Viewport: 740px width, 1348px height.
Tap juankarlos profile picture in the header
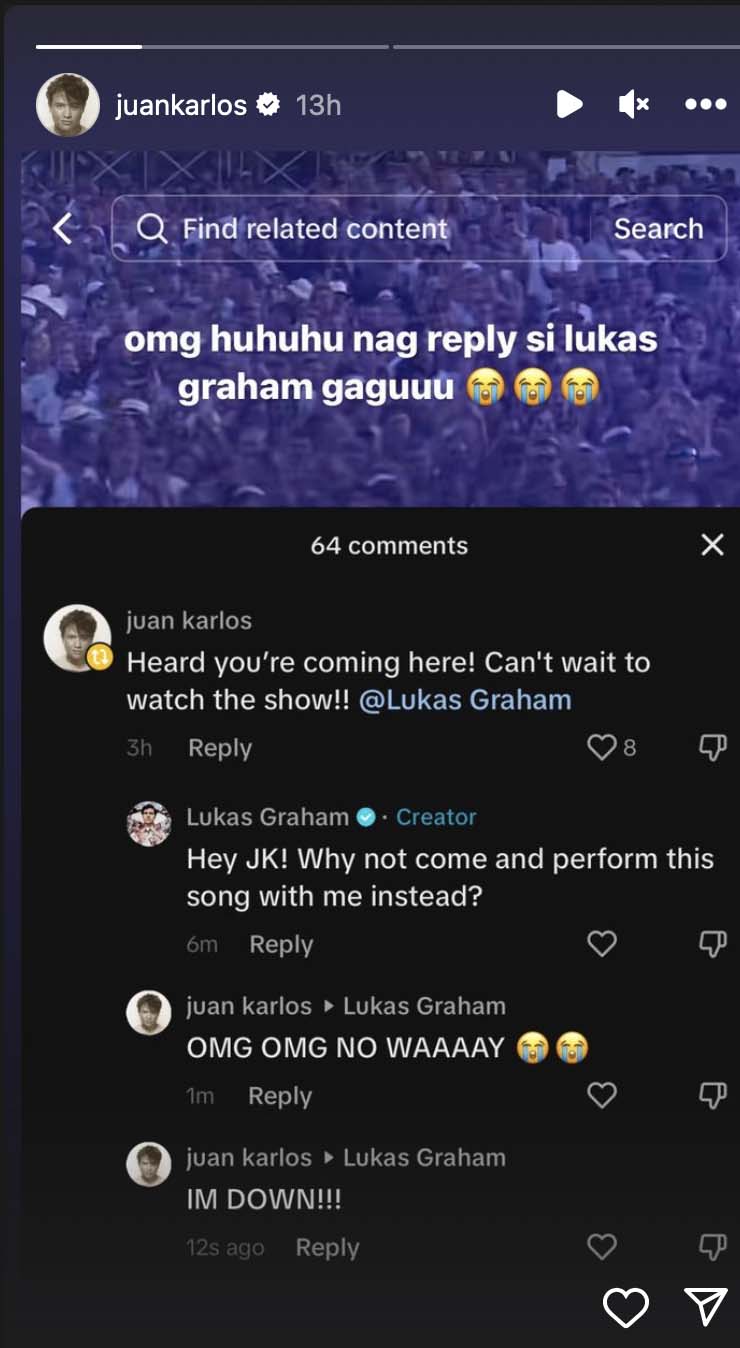click(x=68, y=104)
